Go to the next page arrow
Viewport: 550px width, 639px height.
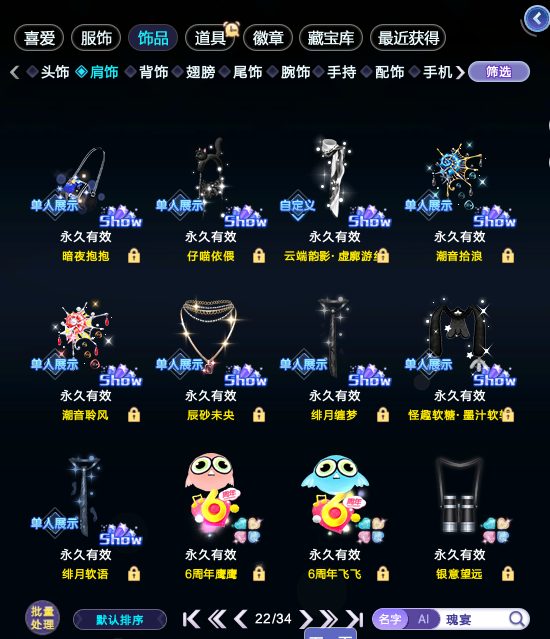pyautogui.click(x=306, y=619)
